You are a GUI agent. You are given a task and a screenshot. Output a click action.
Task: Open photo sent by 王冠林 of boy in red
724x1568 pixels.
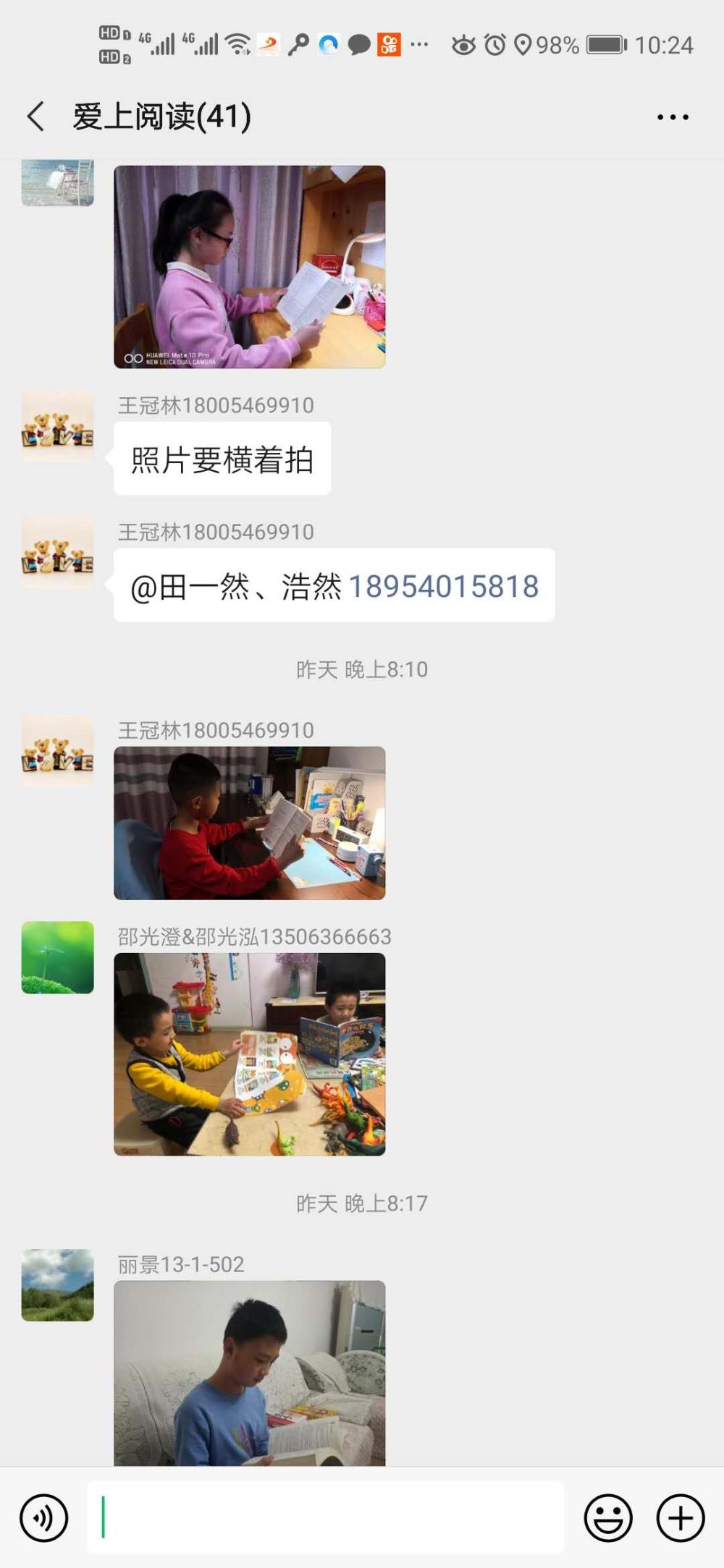pyautogui.click(x=250, y=823)
